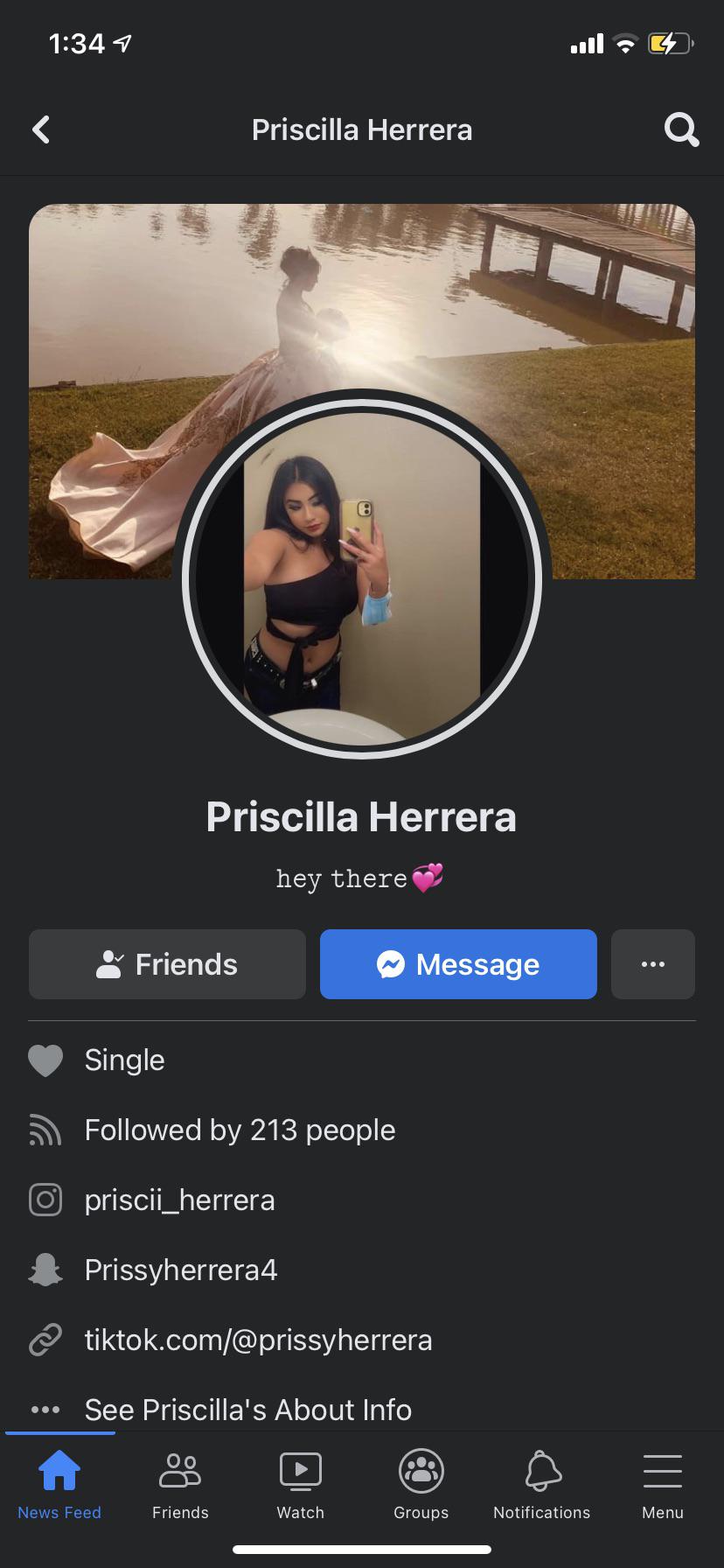The image size is (724, 1568).
Task: Open the circular profile picture
Action: coord(362,577)
